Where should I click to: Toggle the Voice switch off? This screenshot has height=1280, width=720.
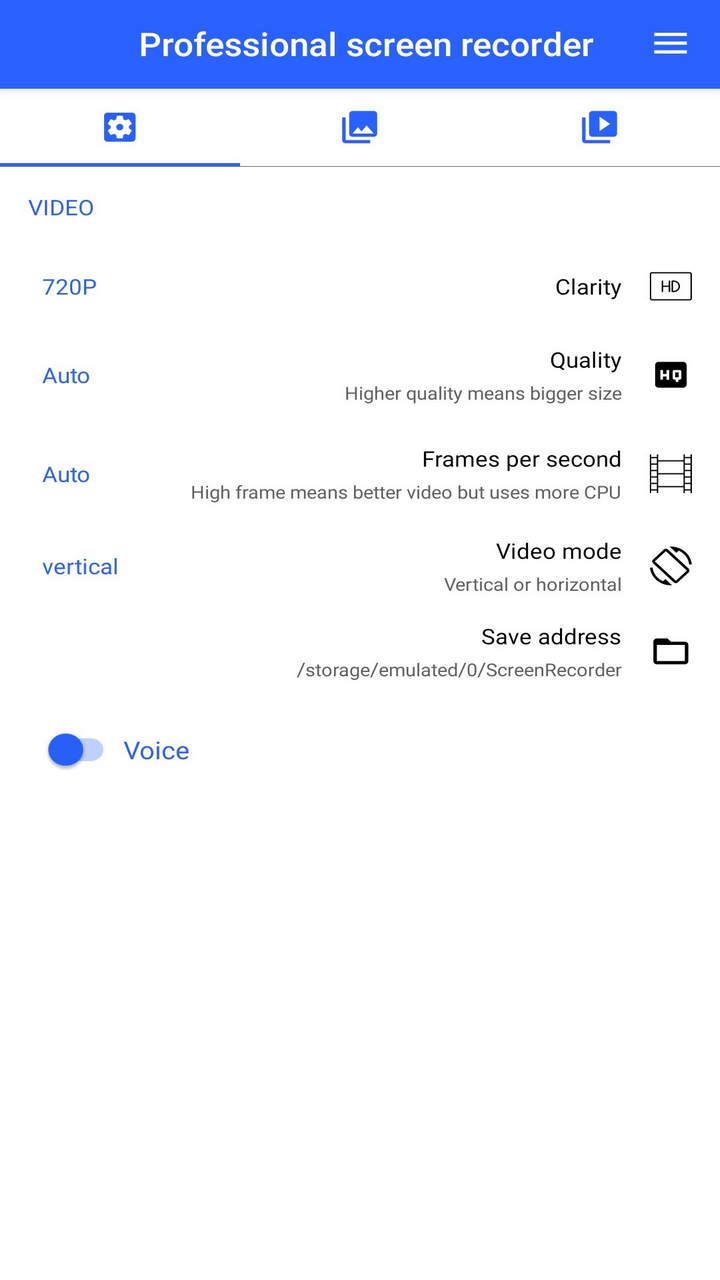pyautogui.click(x=72, y=750)
